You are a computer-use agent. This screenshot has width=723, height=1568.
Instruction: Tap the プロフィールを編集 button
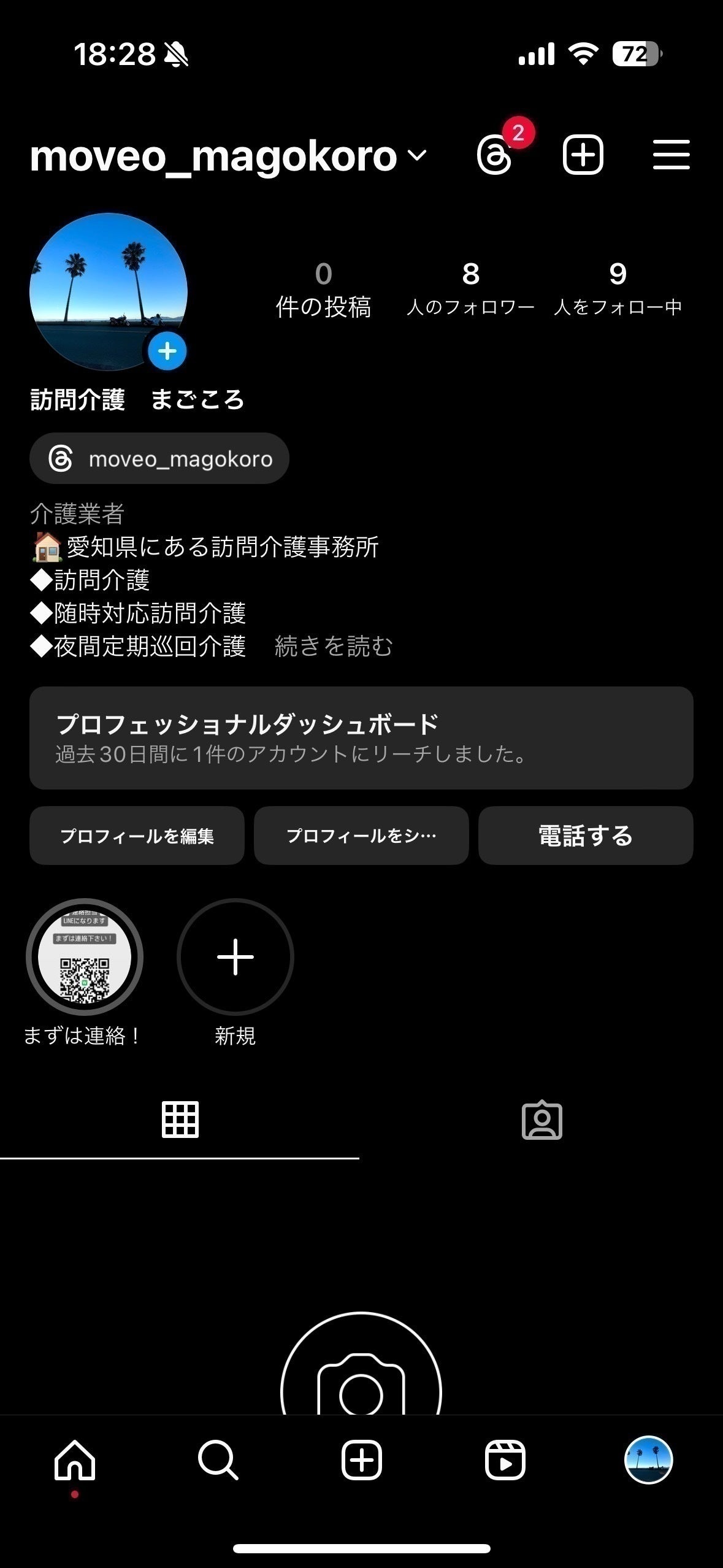point(137,836)
